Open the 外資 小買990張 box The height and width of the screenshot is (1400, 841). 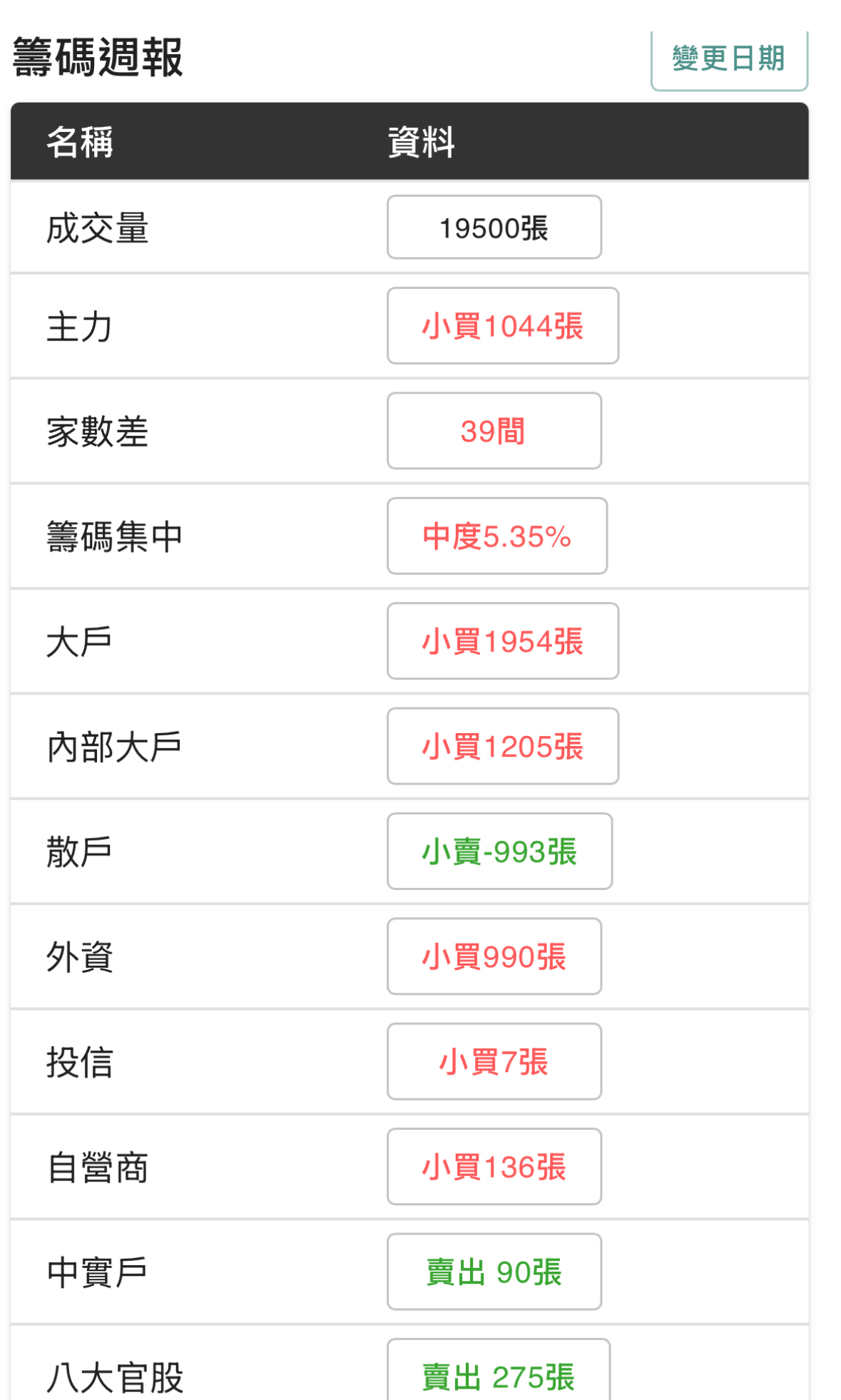click(494, 956)
